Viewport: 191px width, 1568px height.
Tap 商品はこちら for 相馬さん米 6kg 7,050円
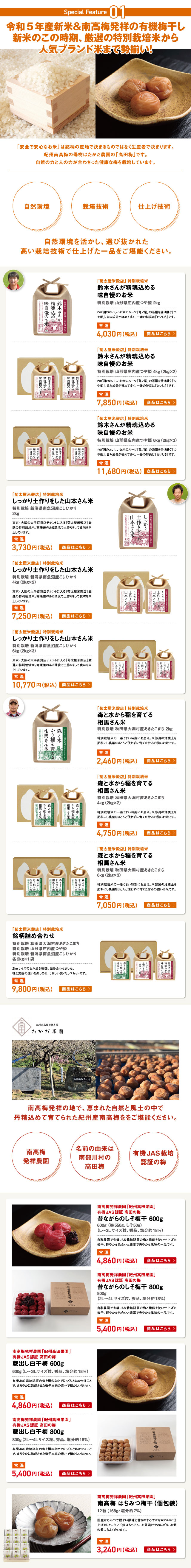click(160, 905)
